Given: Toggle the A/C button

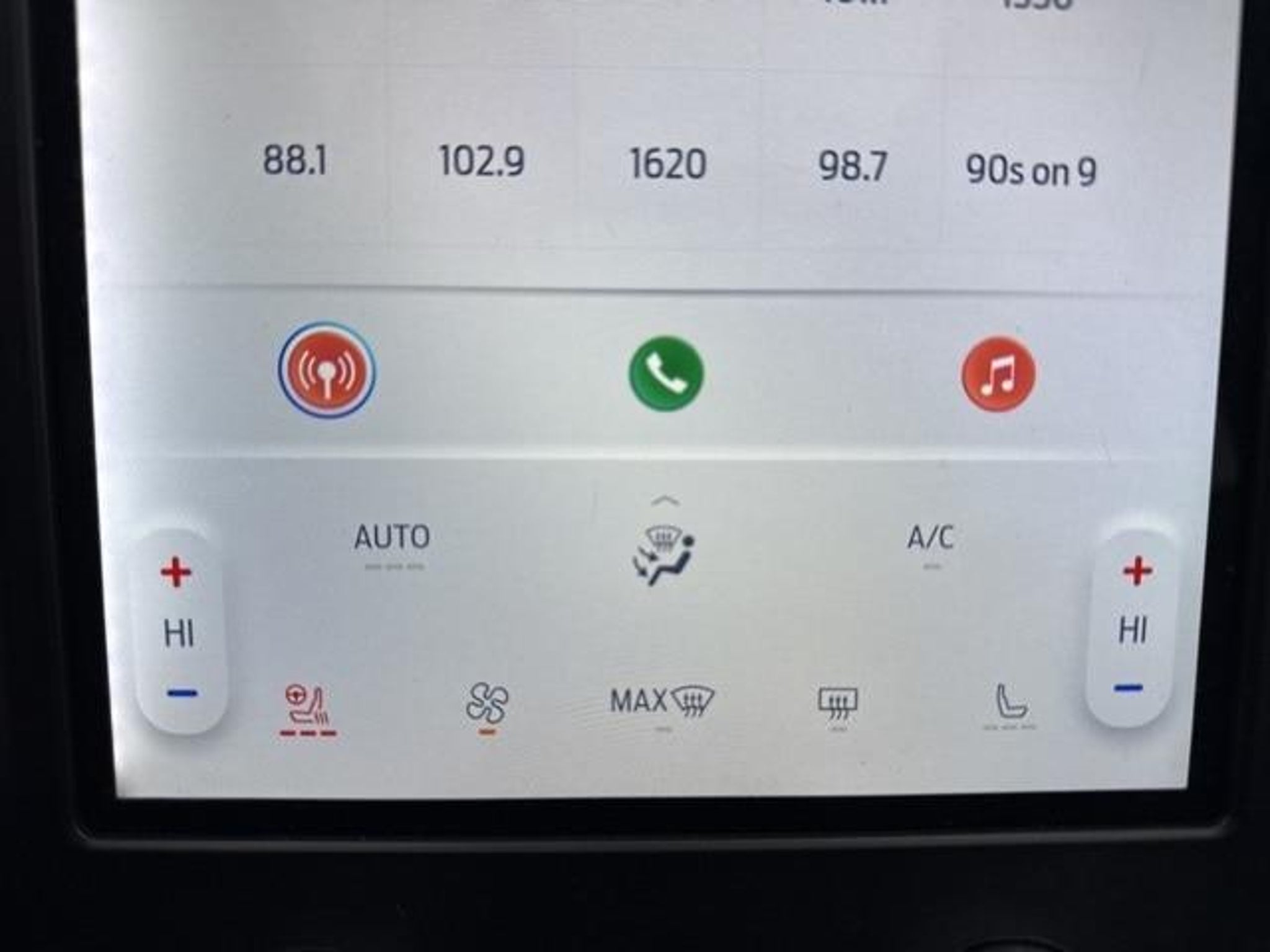Looking at the screenshot, I should click(930, 538).
